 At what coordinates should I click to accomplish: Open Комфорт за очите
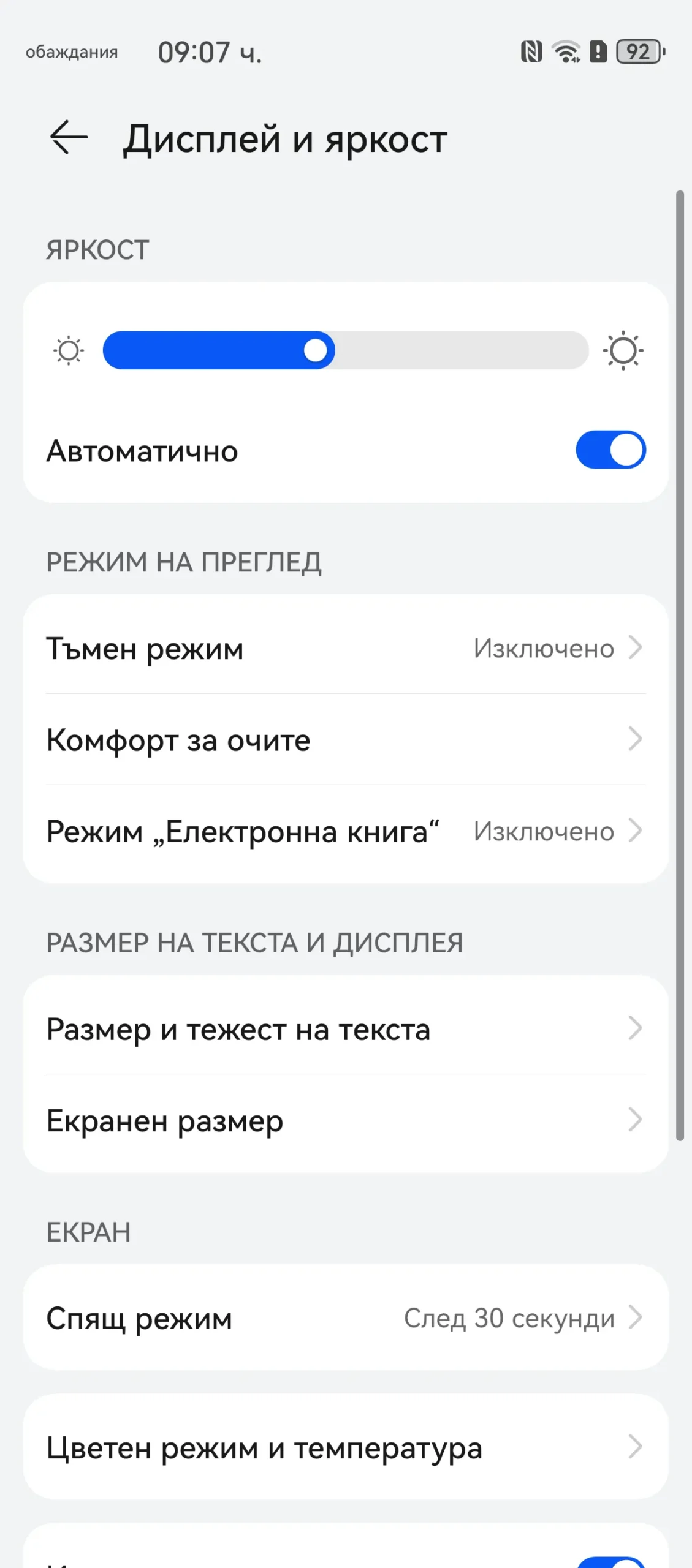coord(346,740)
